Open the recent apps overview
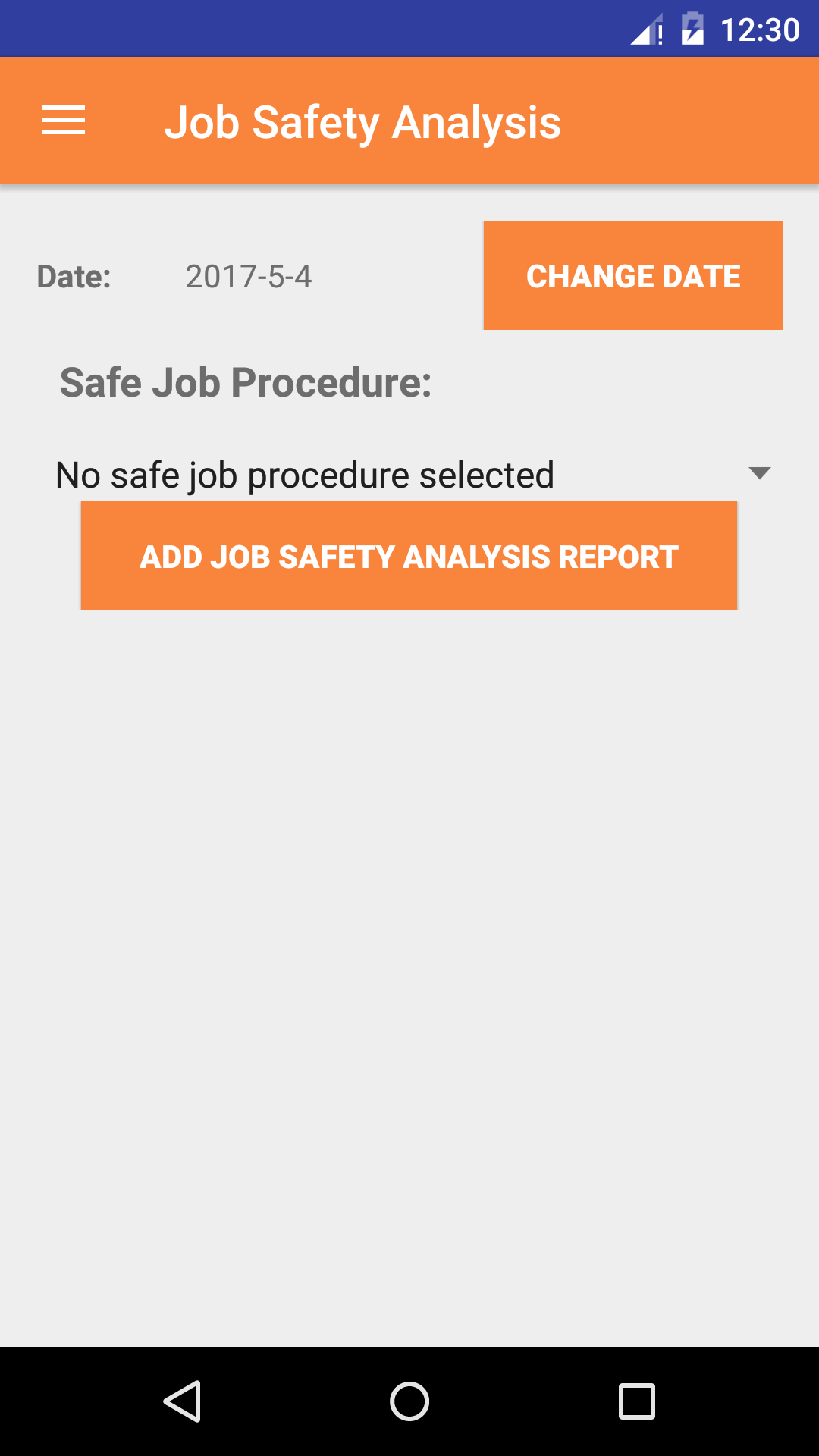 [637, 1401]
